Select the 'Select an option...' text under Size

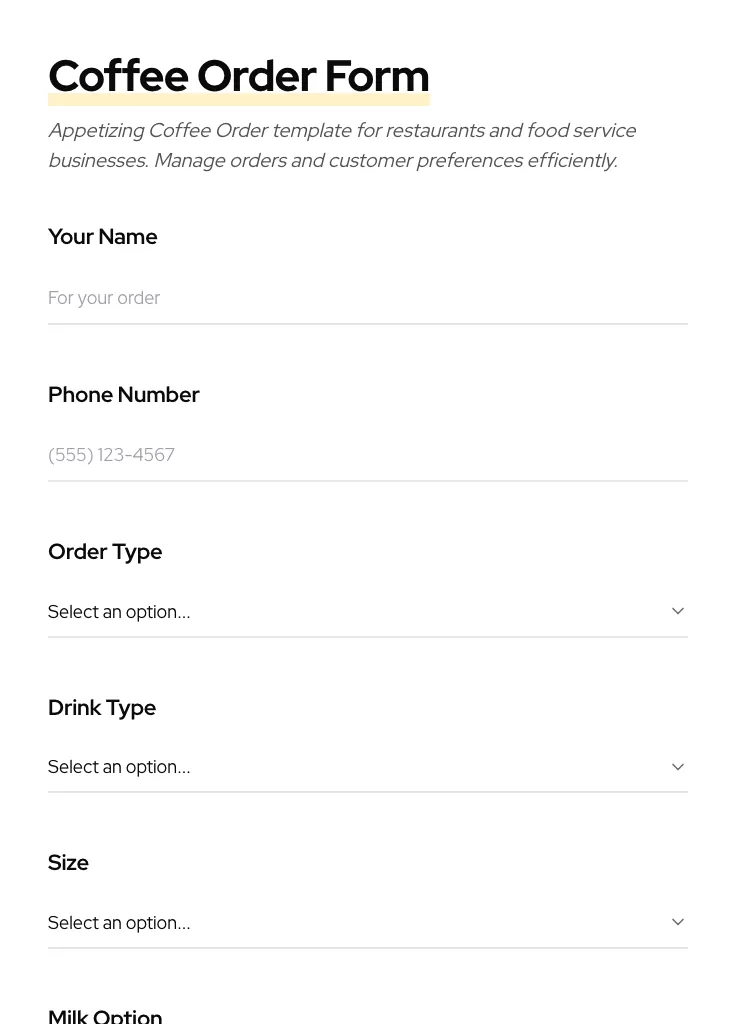coord(119,922)
